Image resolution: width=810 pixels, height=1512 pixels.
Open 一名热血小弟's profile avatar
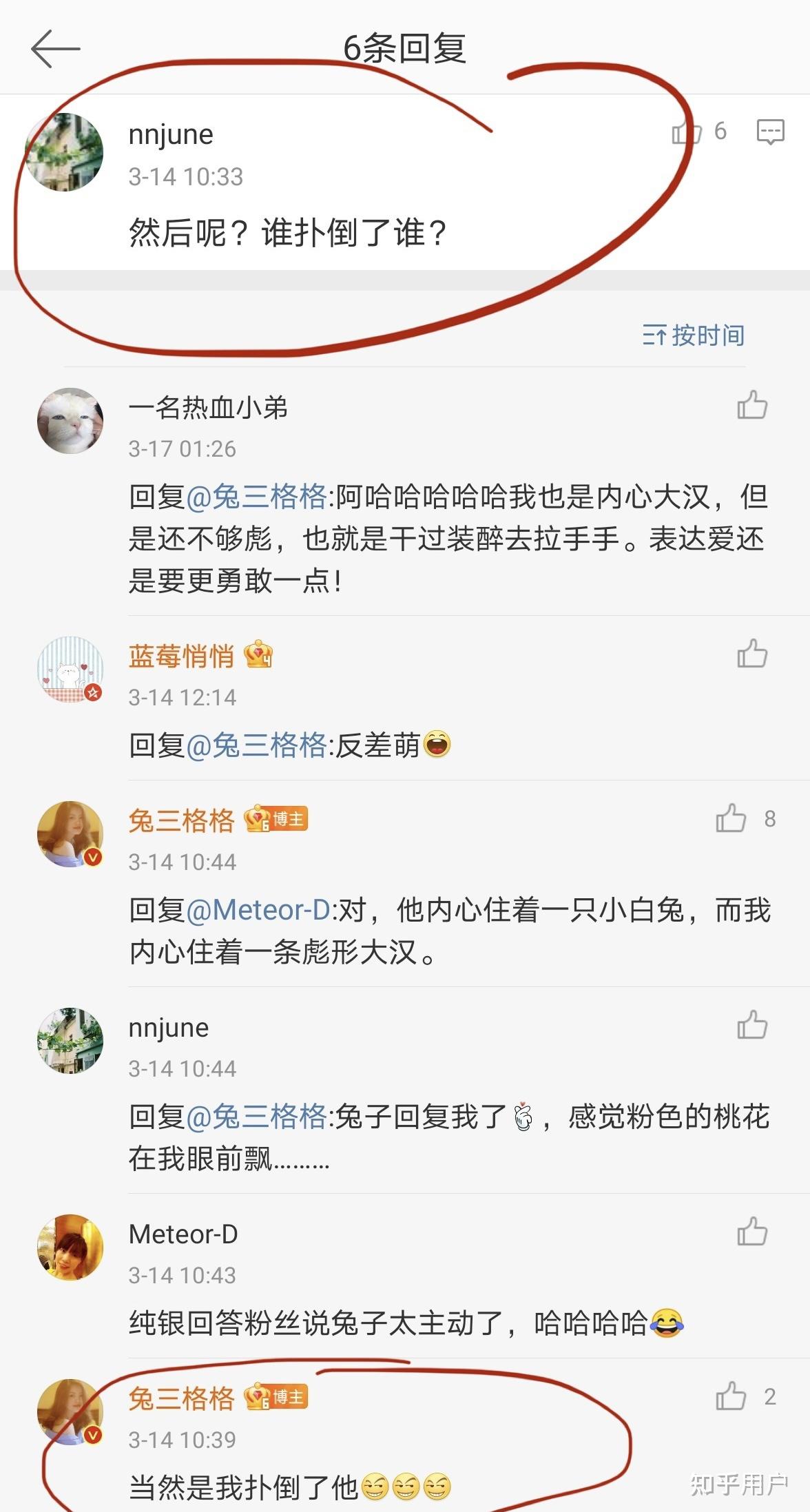click(x=70, y=420)
